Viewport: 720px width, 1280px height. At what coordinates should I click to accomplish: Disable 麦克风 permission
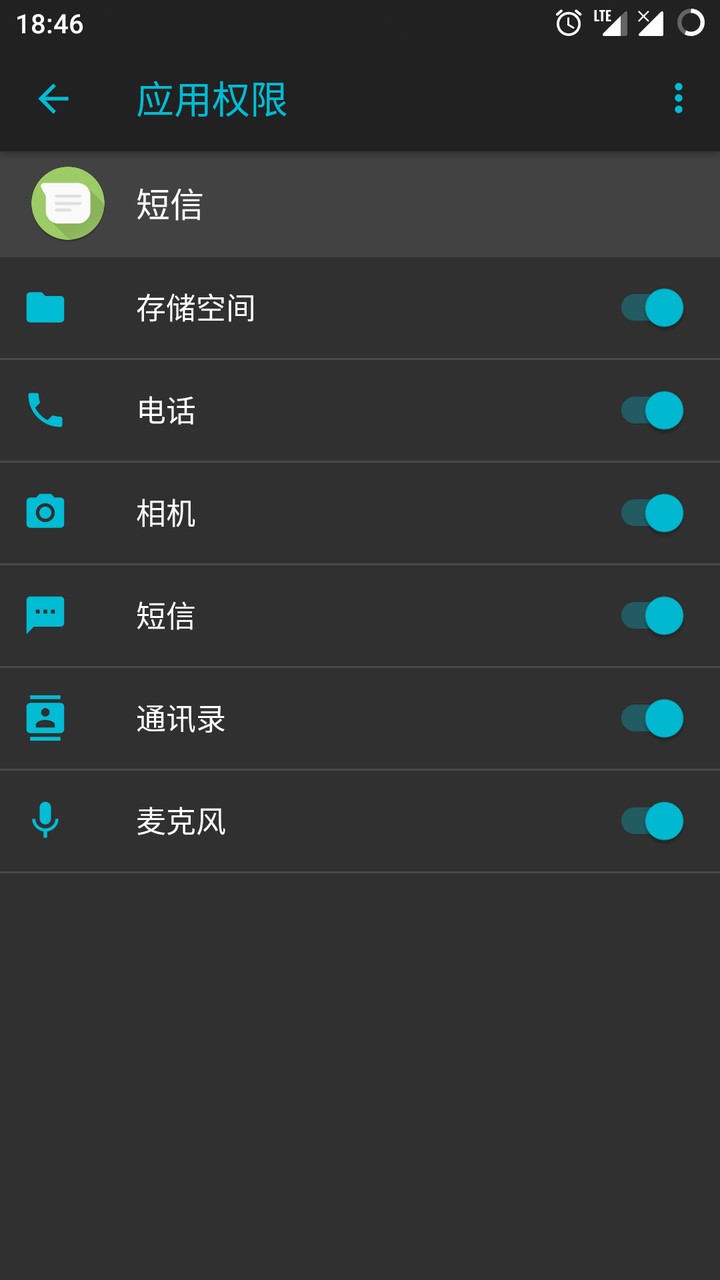click(x=652, y=821)
